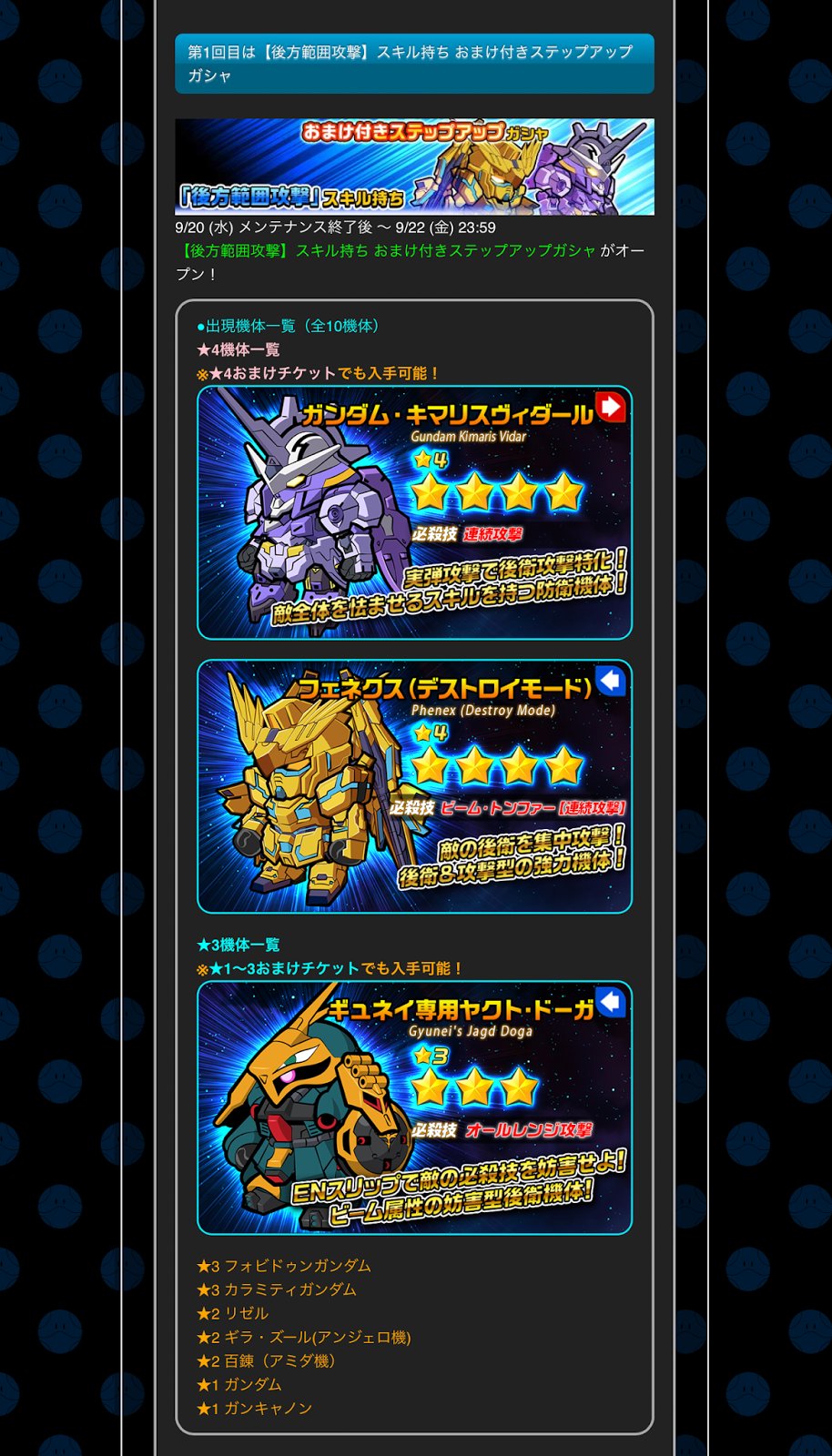Tap the step-up gacha banner image
Screen dimensions: 832x1456
414,167
